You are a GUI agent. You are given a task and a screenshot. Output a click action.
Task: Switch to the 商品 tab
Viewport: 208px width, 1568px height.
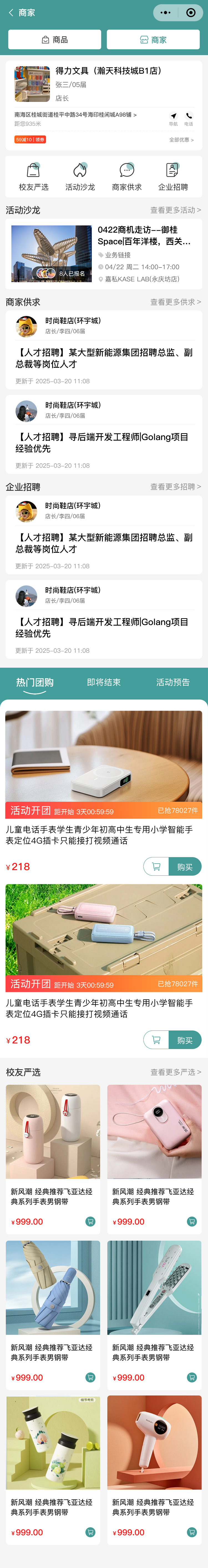click(54, 40)
